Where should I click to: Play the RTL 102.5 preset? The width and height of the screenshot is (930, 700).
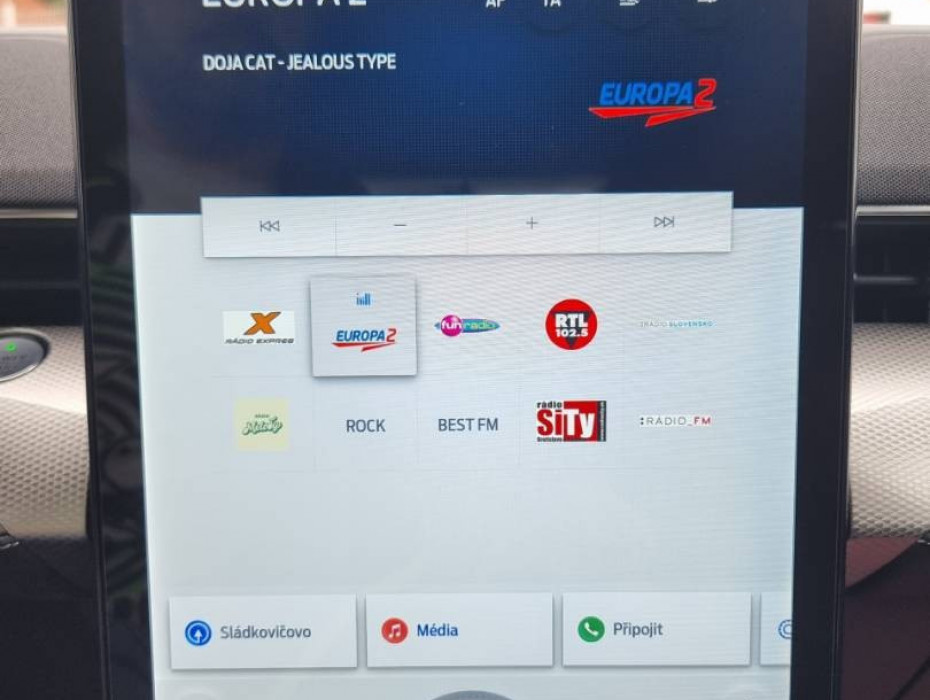(x=571, y=325)
